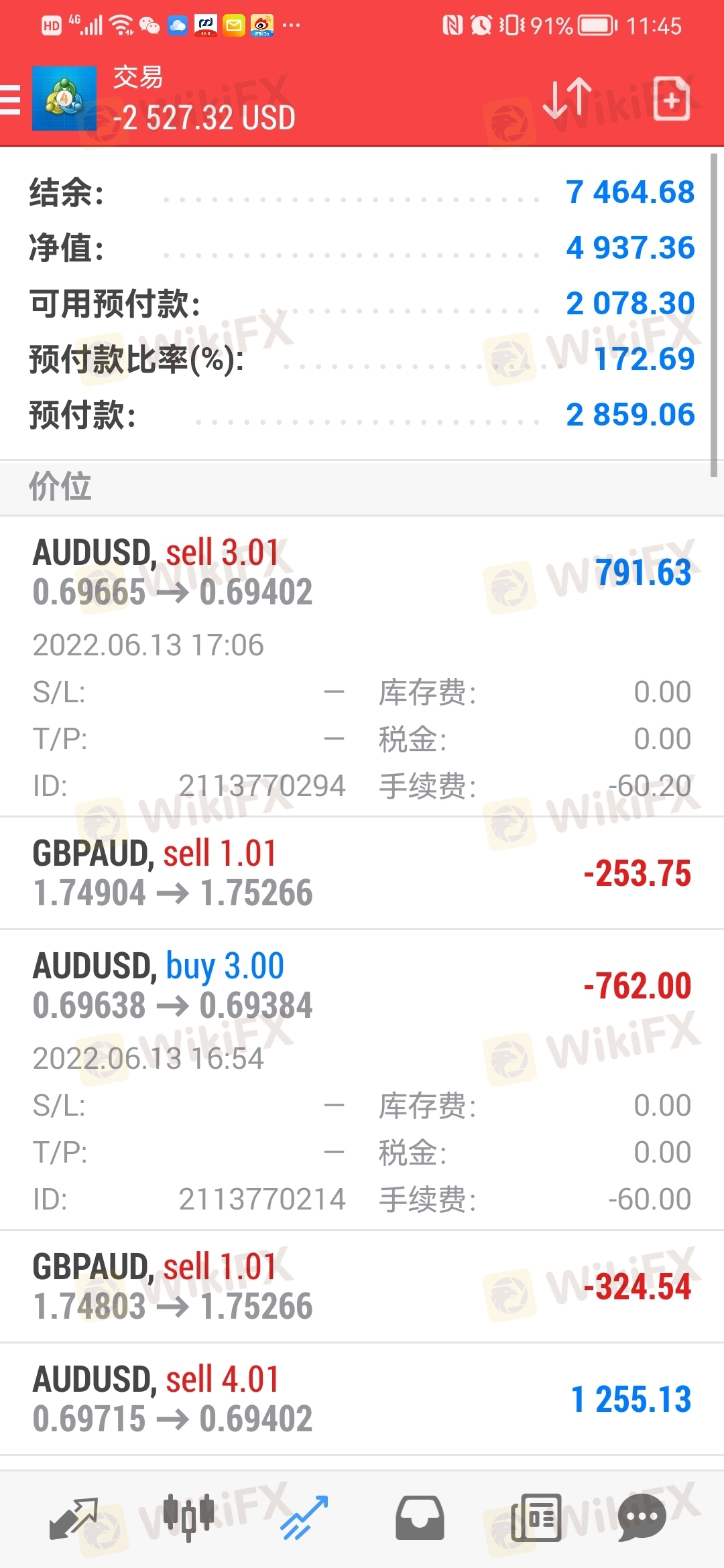Expand the AUDUSD sell 4.01 position
Viewport: 724px width, 1568px height.
pos(362,1398)
